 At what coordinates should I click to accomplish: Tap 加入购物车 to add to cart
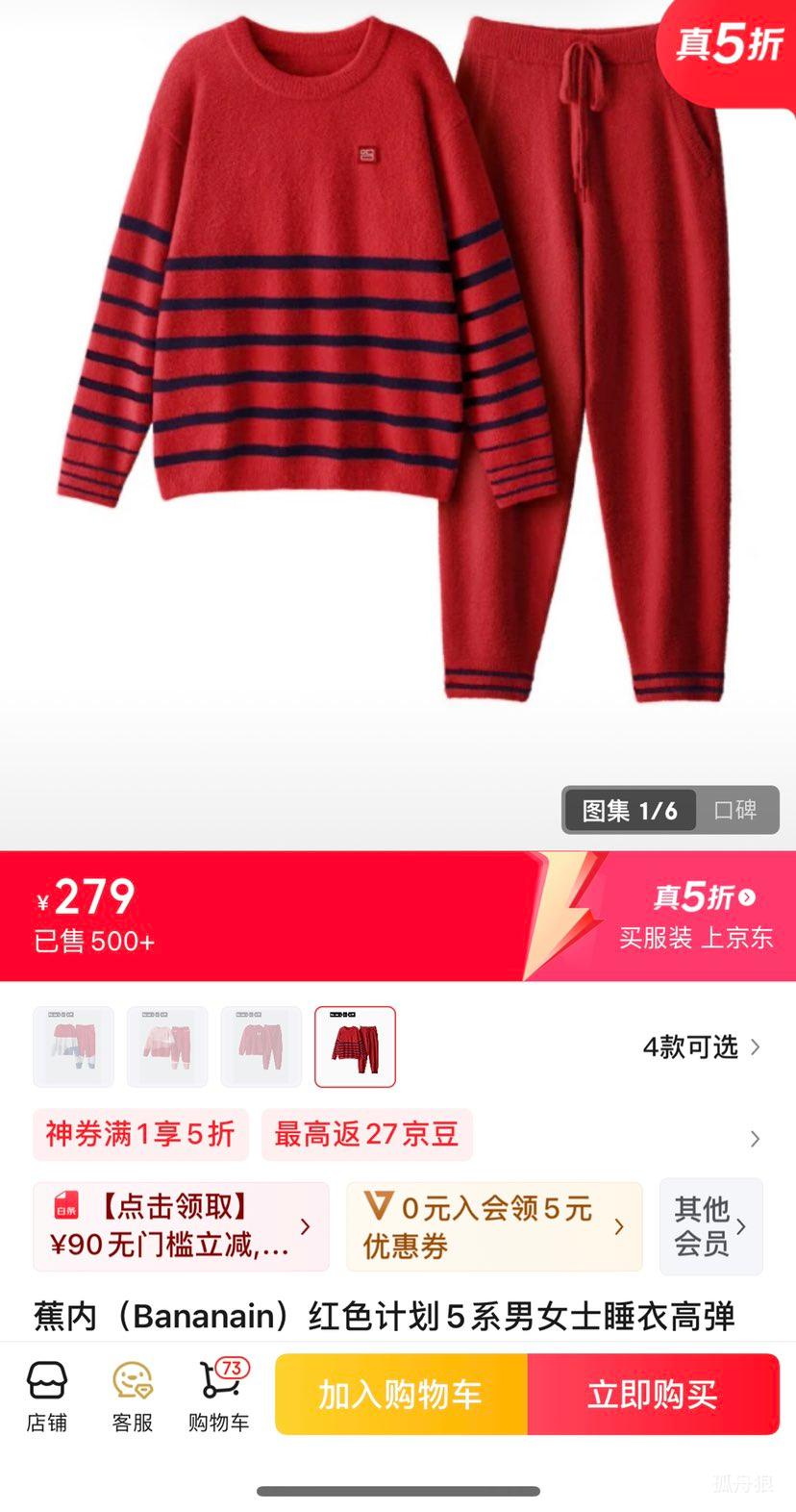pyautogui.click(x=400, y=1394)
